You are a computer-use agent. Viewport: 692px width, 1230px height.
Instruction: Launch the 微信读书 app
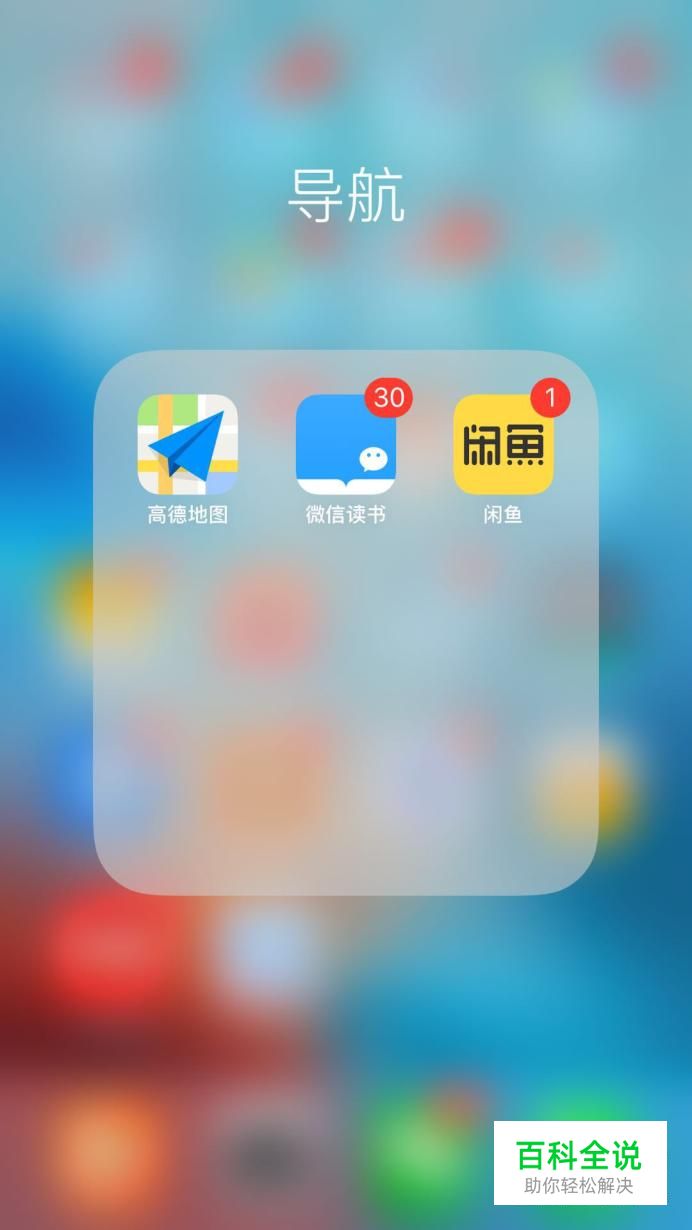[346, 444]
